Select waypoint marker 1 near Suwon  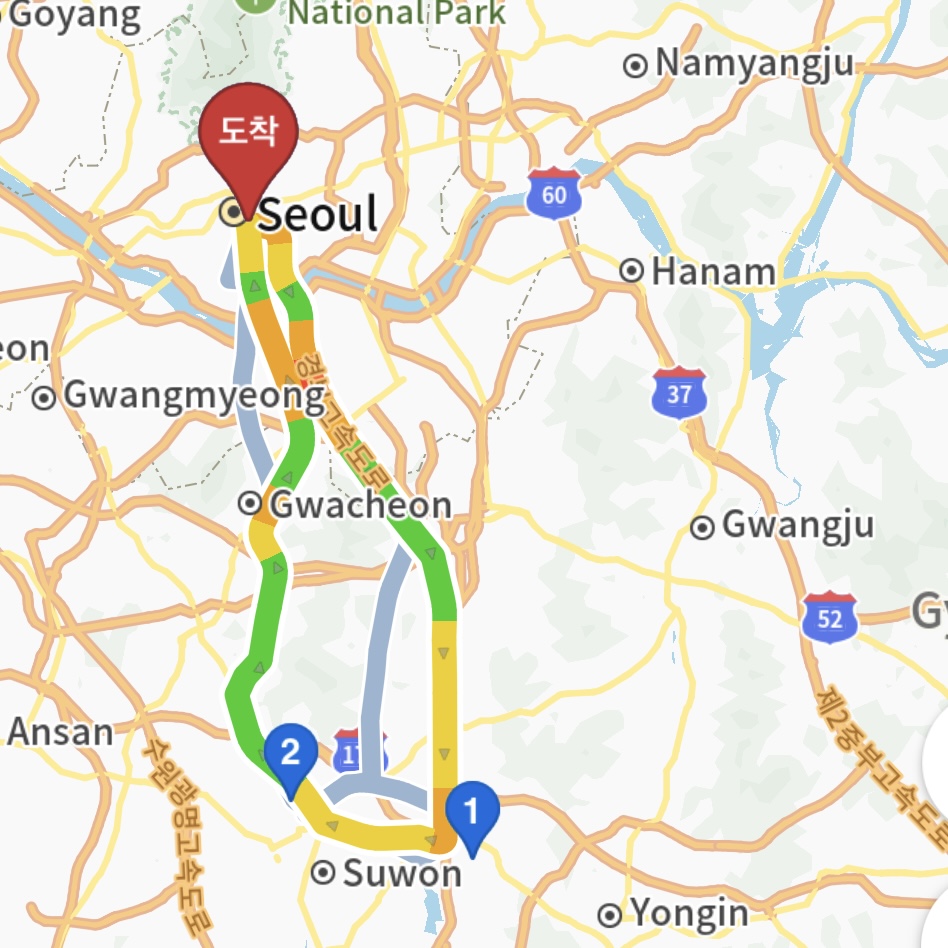click(x=471, y=812)
